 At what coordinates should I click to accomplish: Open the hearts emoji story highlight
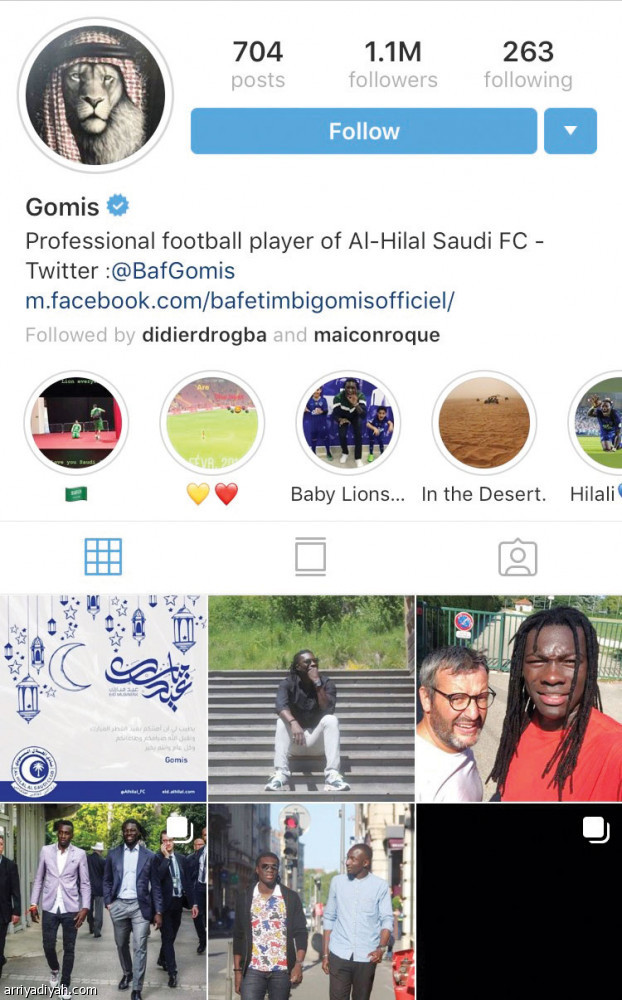point(212,424)
